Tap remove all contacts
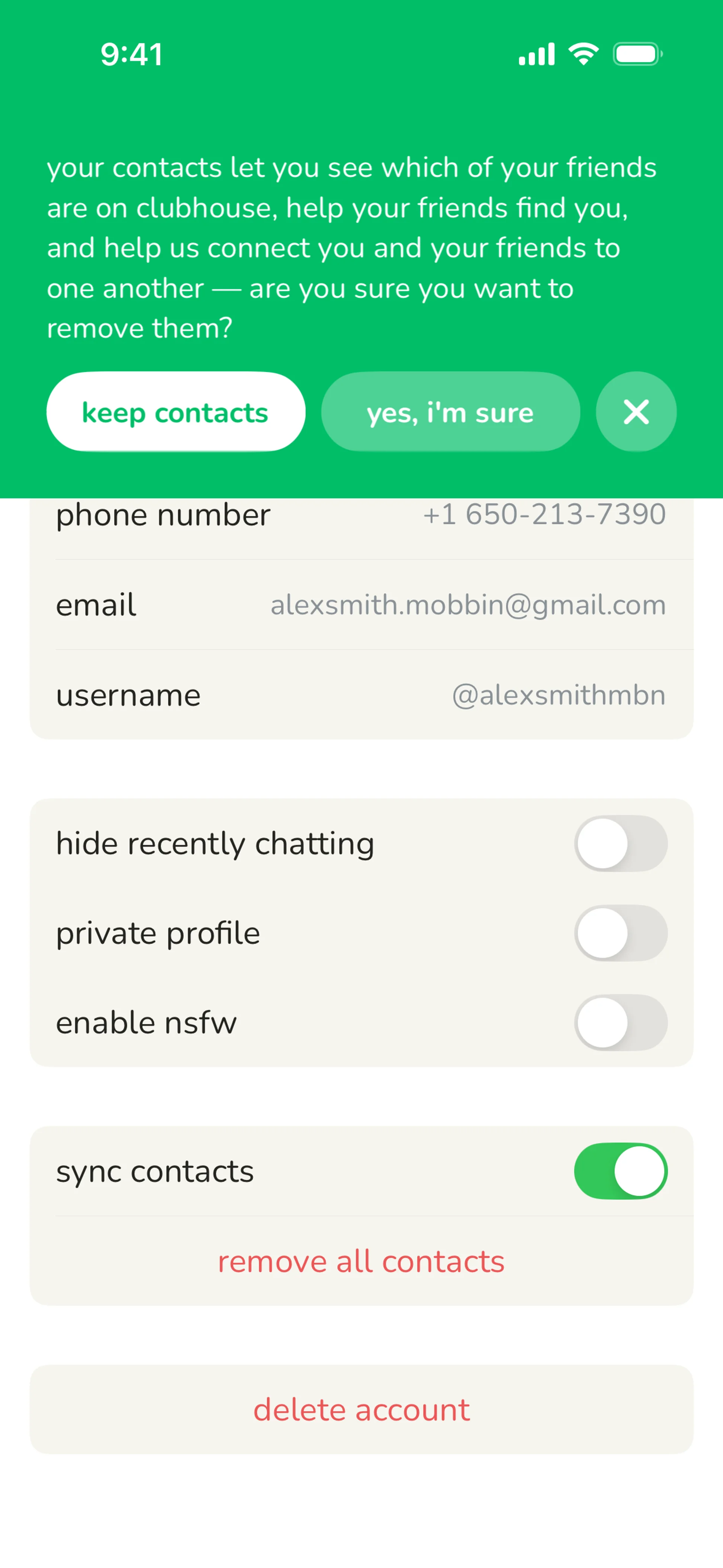The image size is (723, 1568). click(361, 1261)
